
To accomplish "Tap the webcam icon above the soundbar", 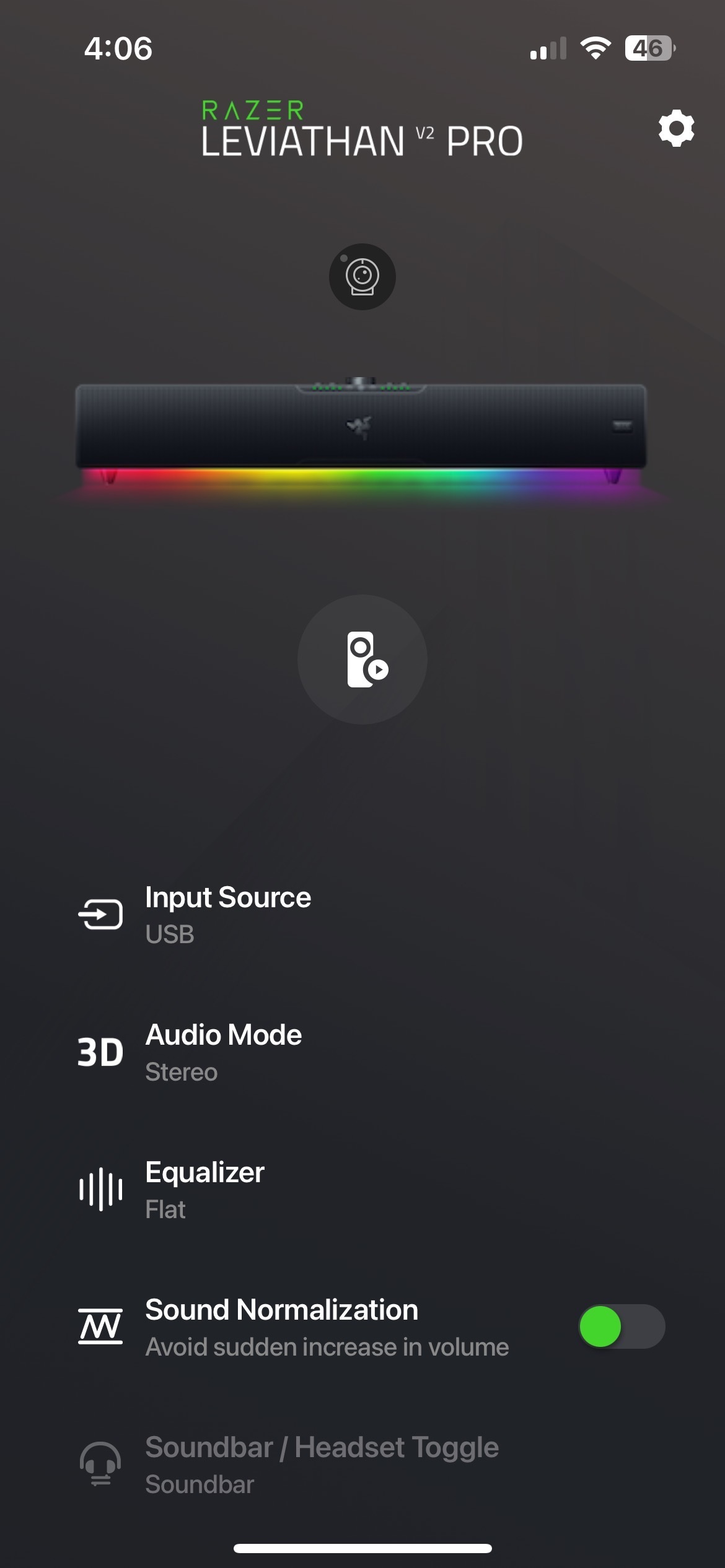I will coord(362,277).
